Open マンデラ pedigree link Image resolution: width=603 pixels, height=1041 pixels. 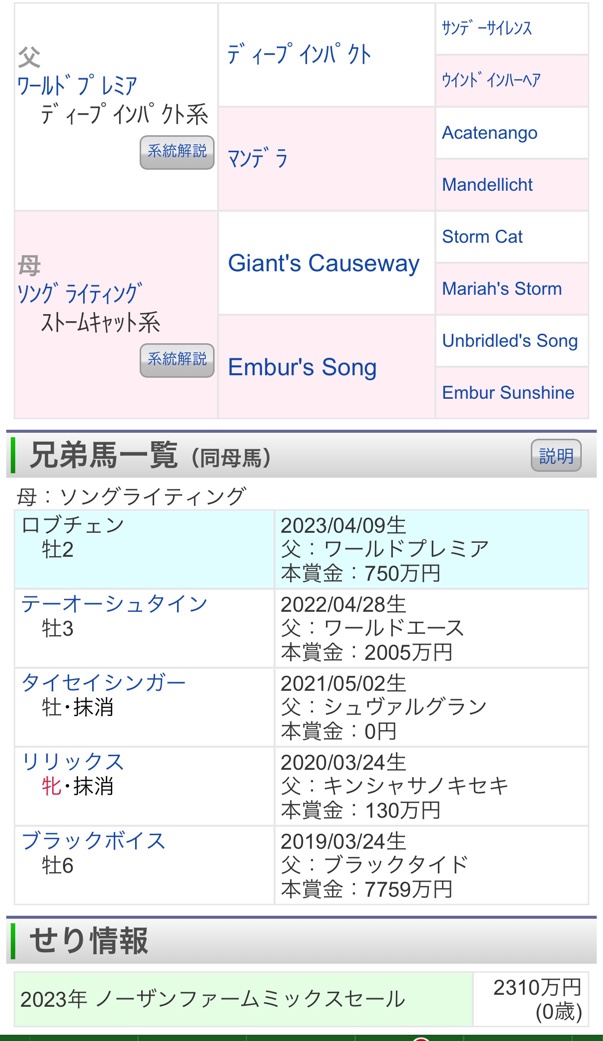pos(258,158)
